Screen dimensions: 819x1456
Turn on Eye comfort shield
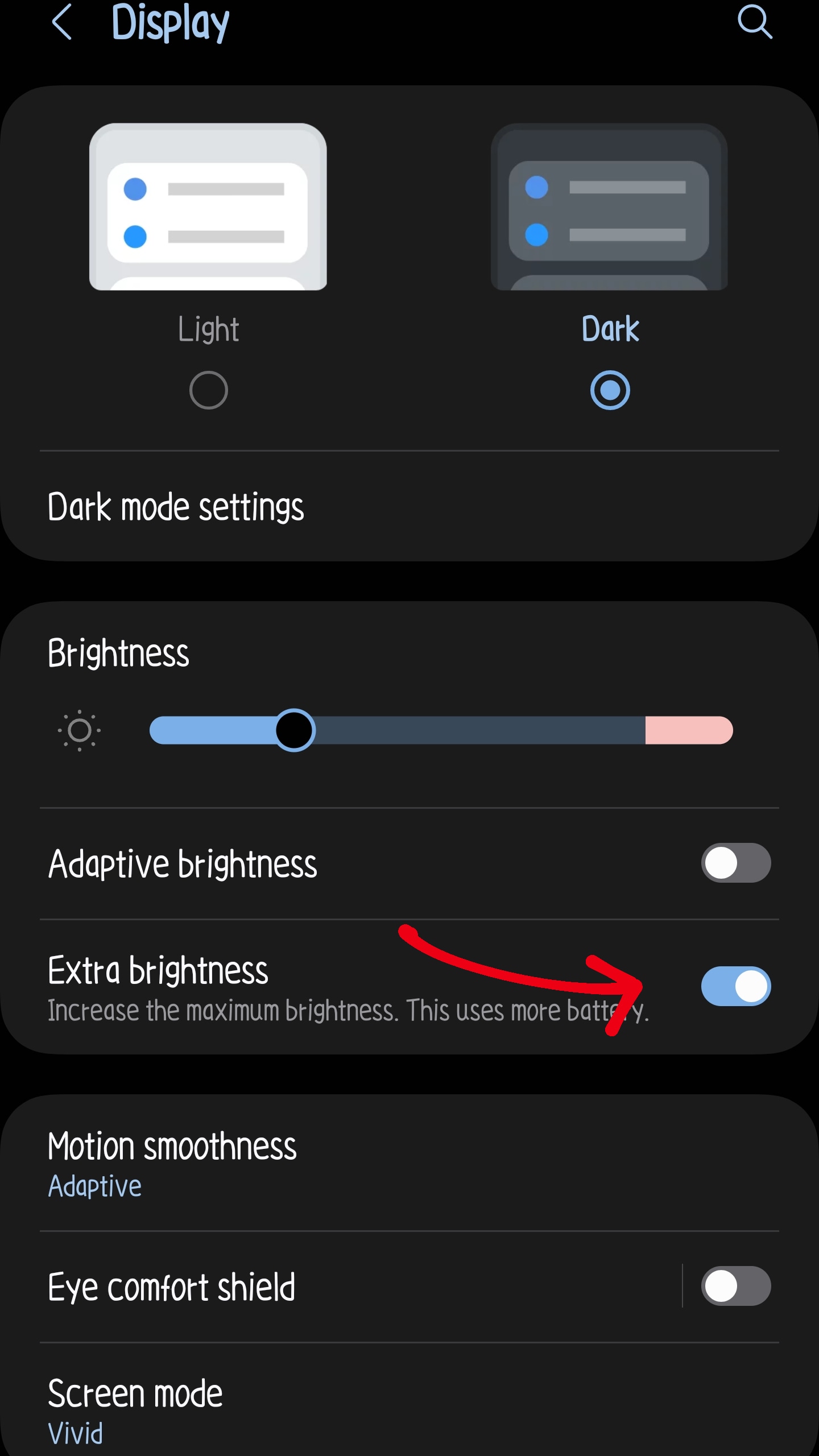(736, 1286)
